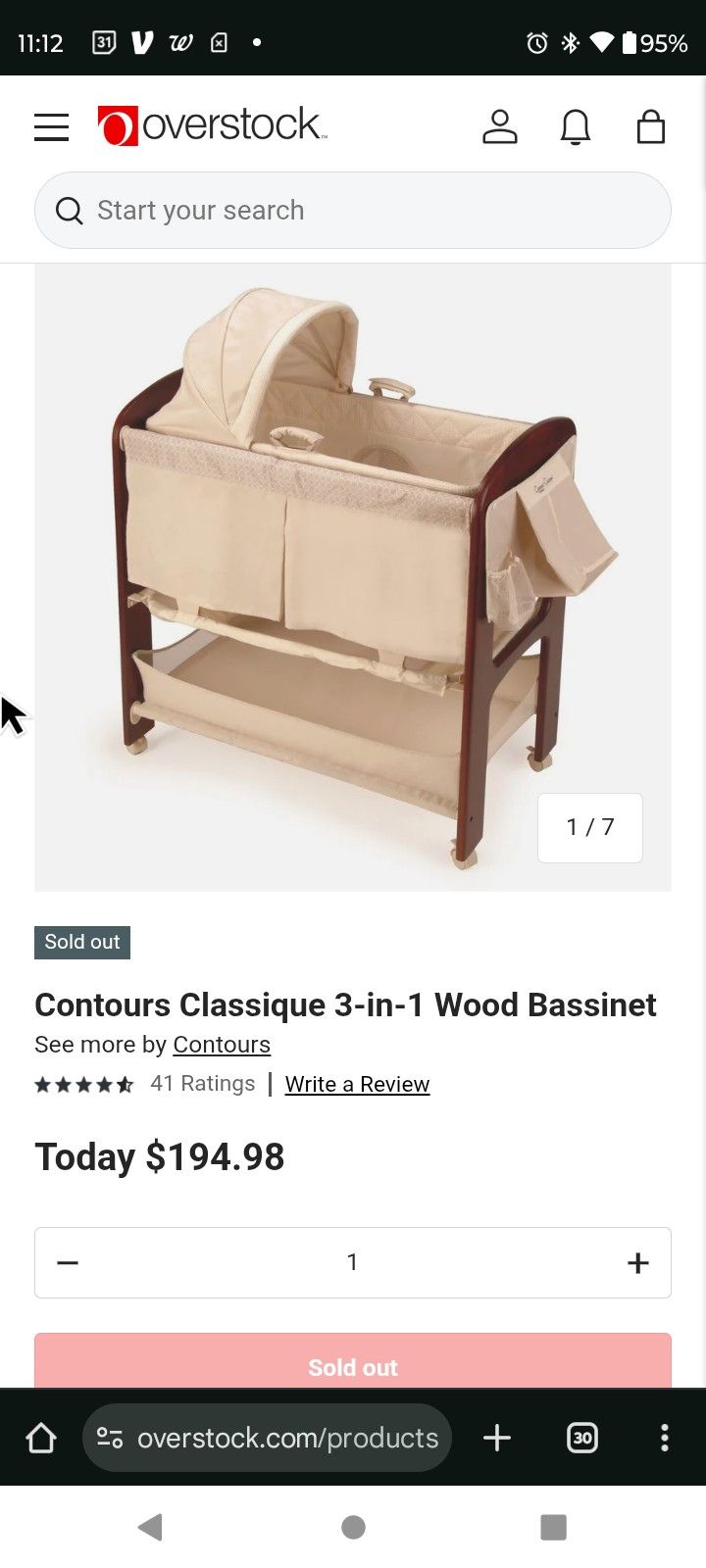Tap the Start your search field
This screenshot has width=706, height=1568.
pyautogui.click(x=353, y=211)
